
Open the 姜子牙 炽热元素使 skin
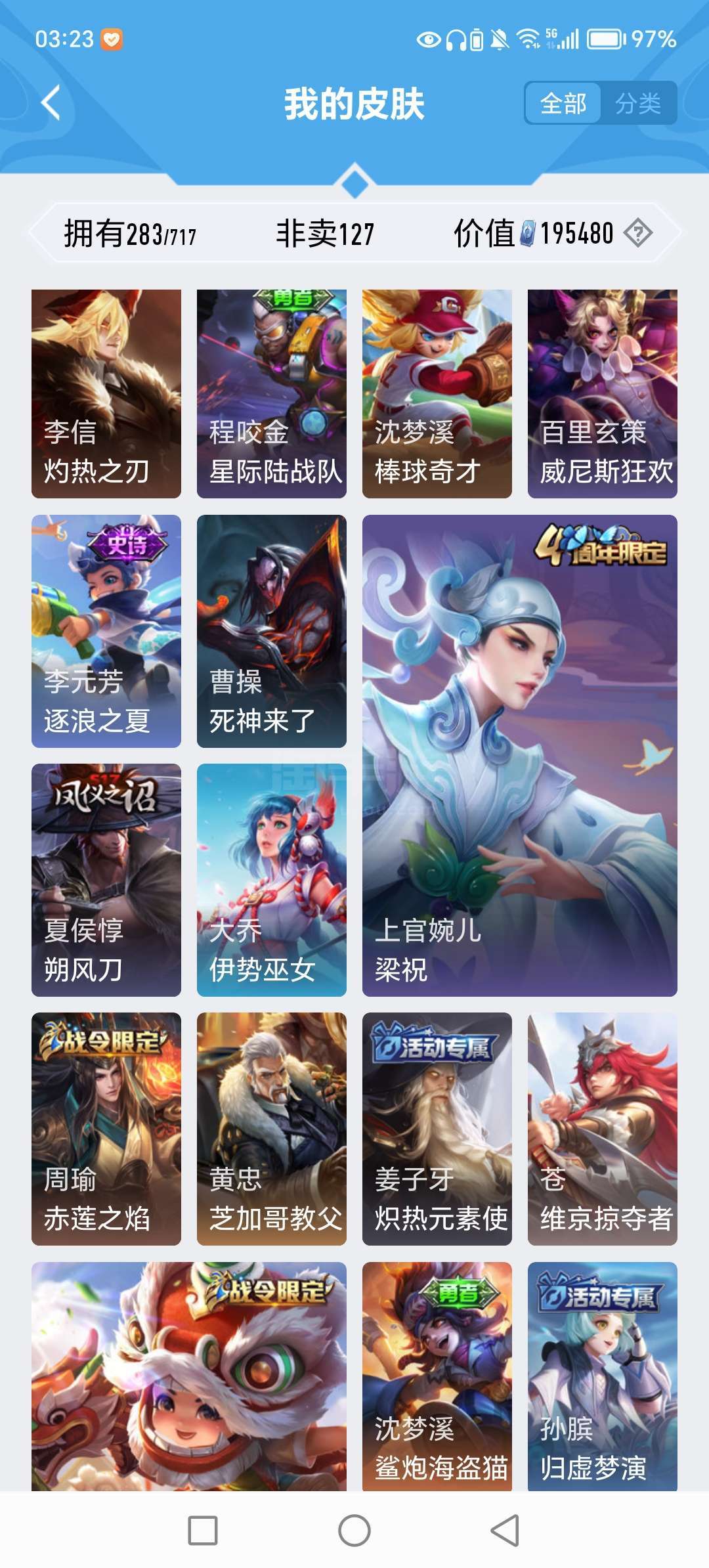pos(437,1129)
